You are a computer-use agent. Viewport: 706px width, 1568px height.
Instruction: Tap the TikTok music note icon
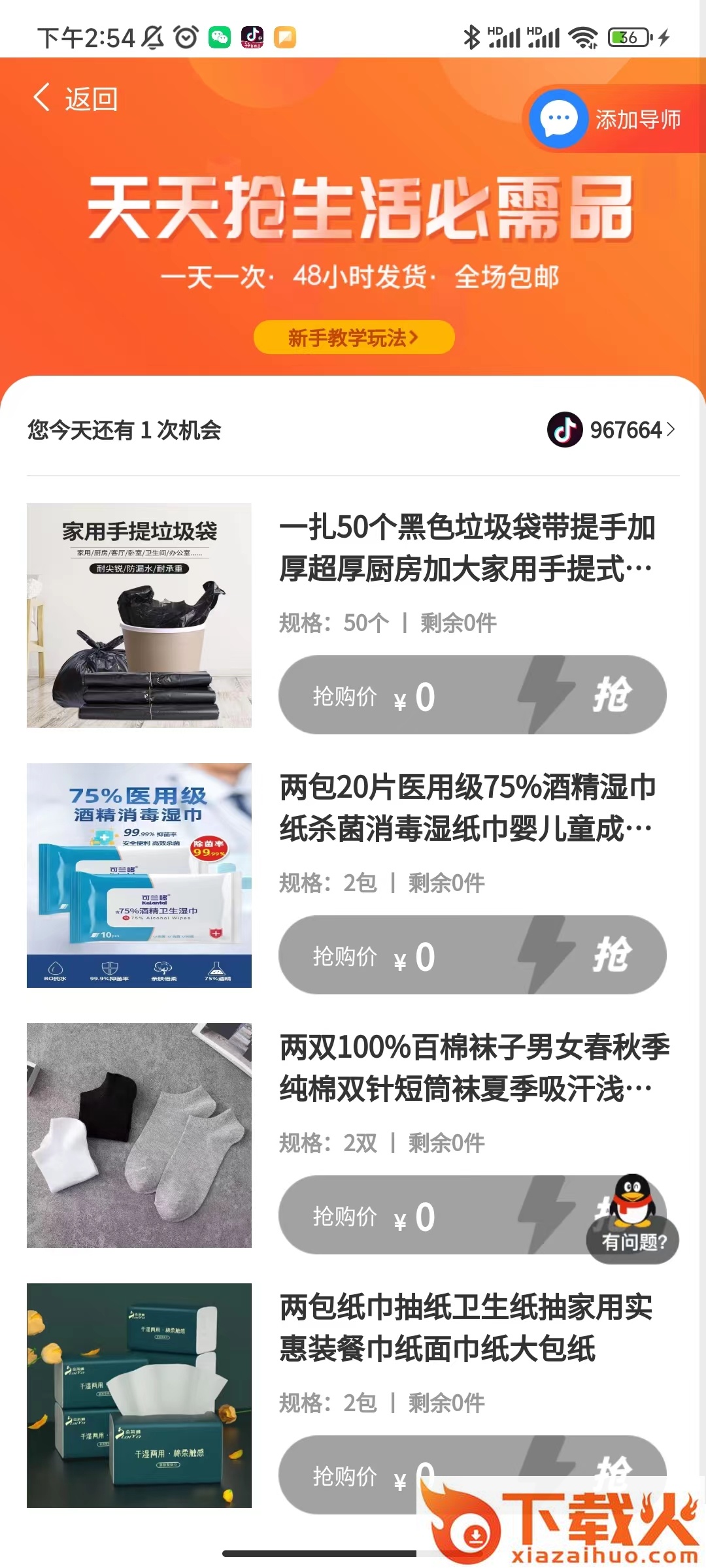click(566, 430)
